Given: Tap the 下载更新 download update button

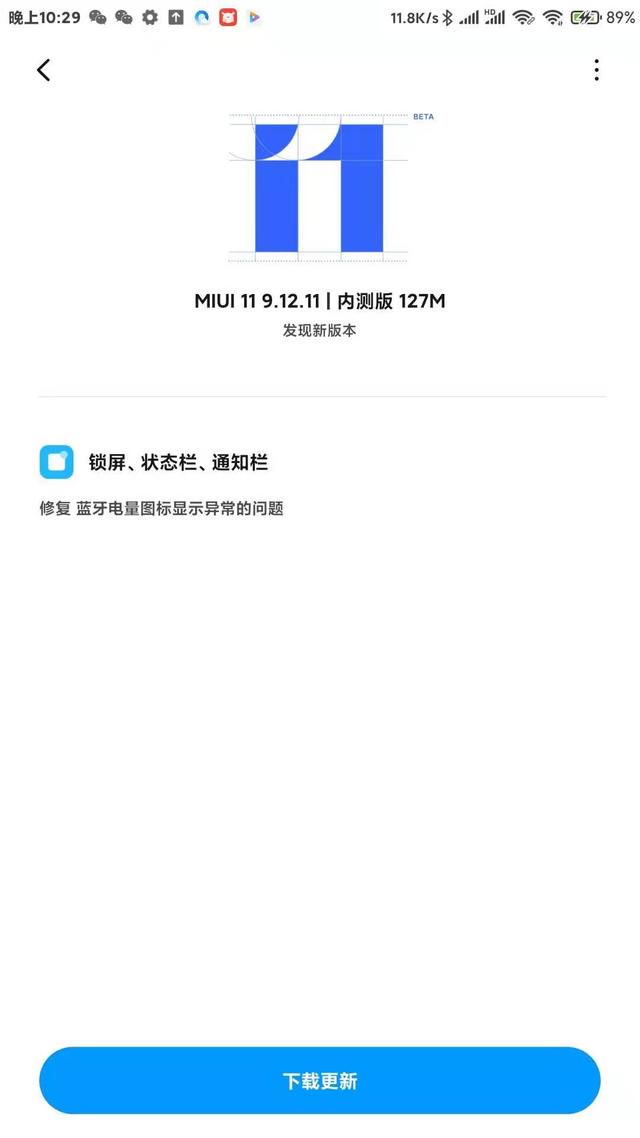Looking at the screenshot, I should click(320, 1081).
